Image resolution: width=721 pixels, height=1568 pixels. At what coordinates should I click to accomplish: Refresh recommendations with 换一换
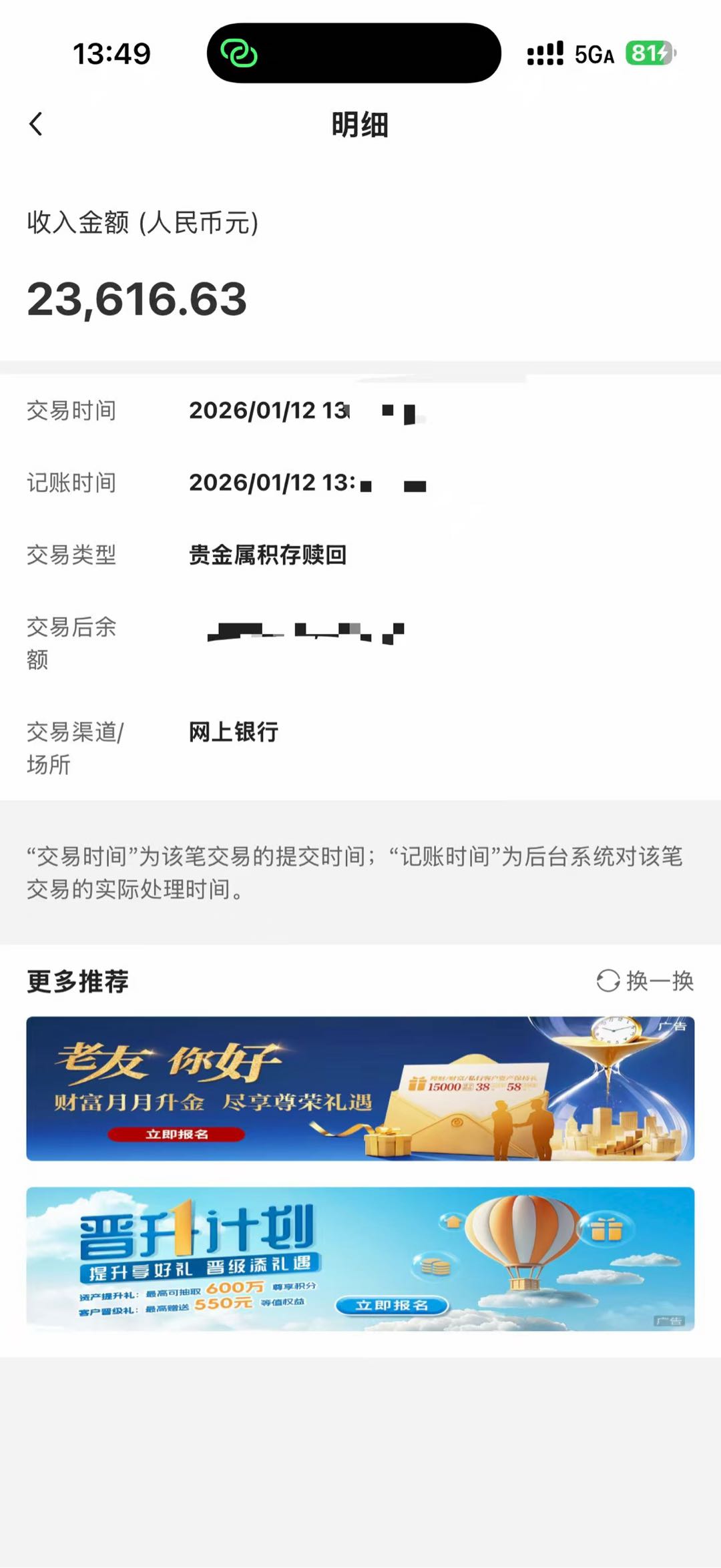pos(645,981)
